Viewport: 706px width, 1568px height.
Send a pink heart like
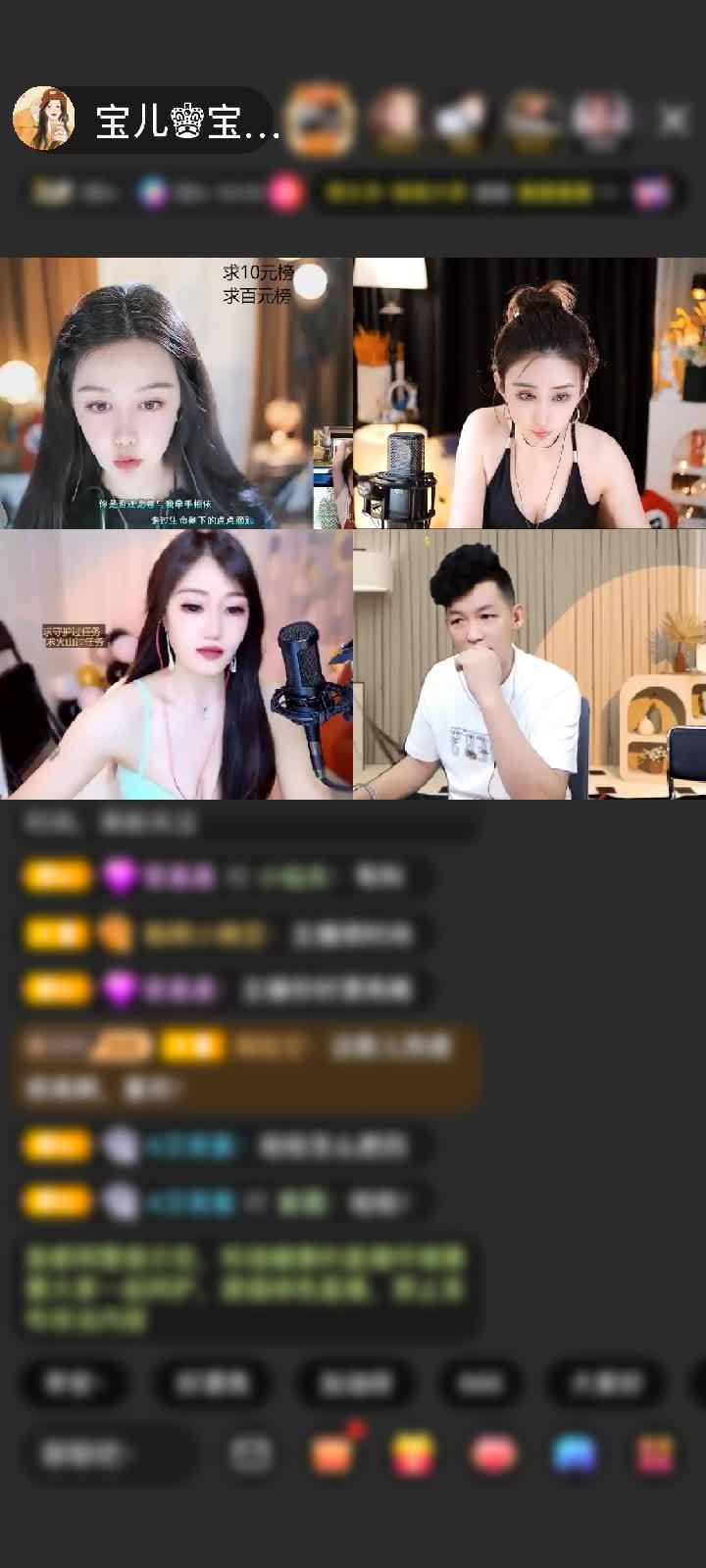(x=492, y=1454)
